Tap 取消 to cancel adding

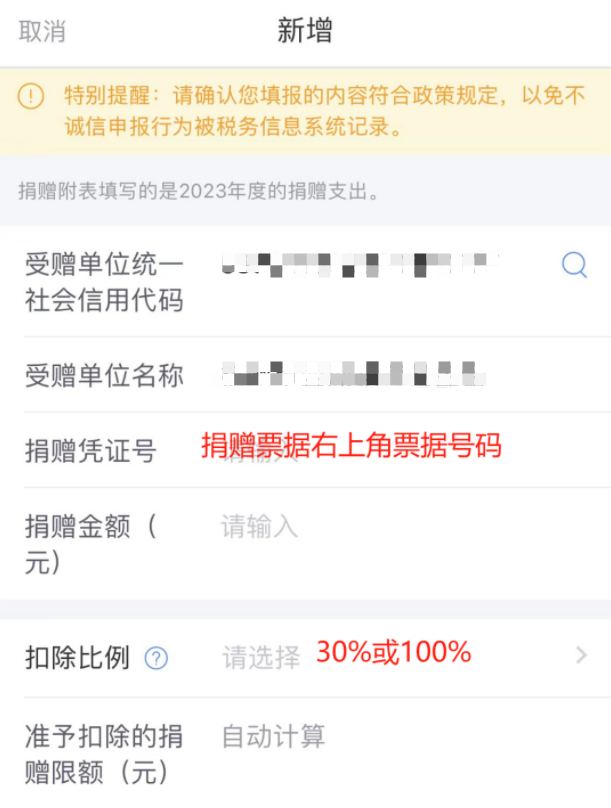pyautogui.click(x=42, y=31)
